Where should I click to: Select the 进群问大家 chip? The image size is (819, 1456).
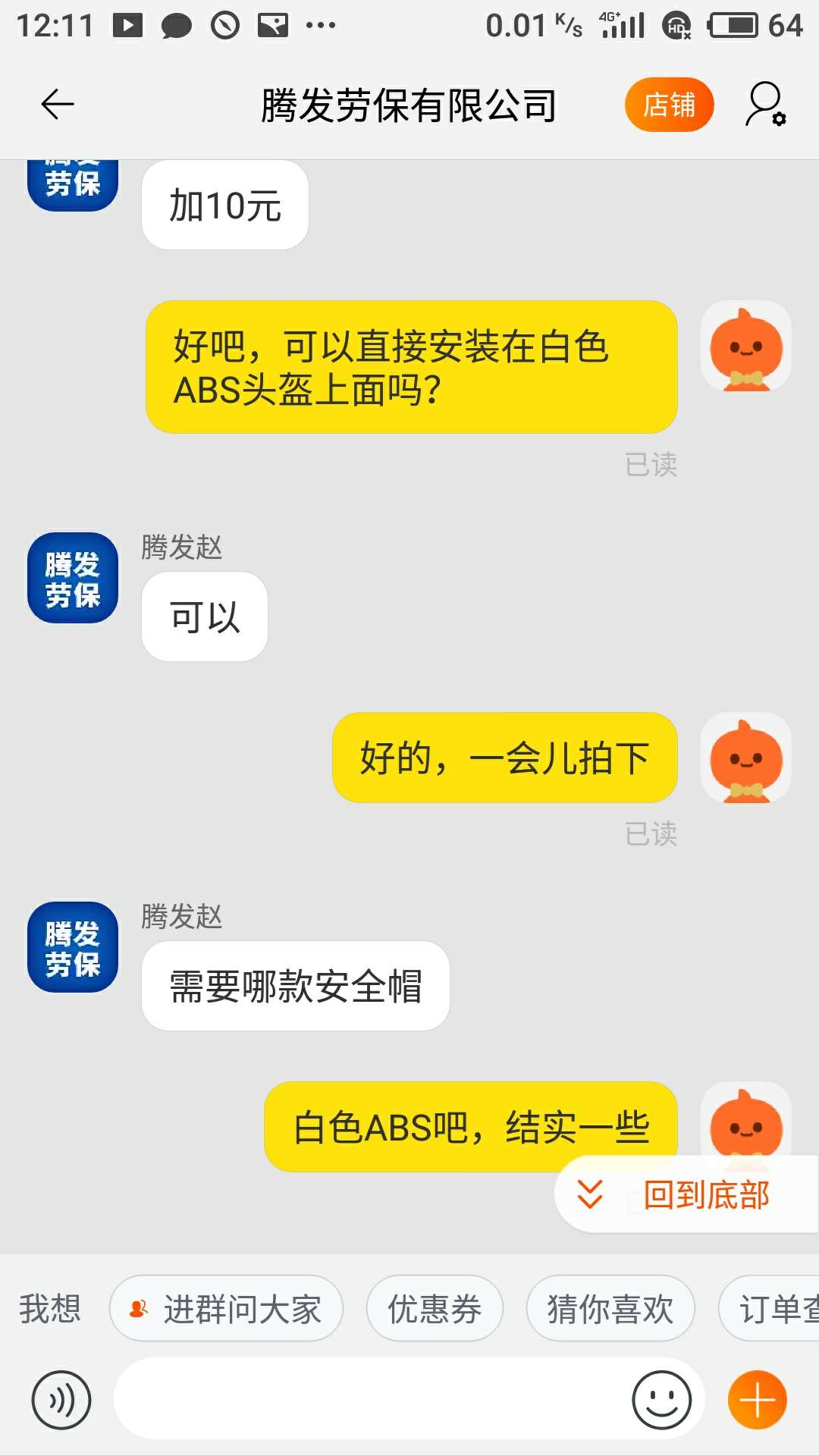coord(226,1309)
